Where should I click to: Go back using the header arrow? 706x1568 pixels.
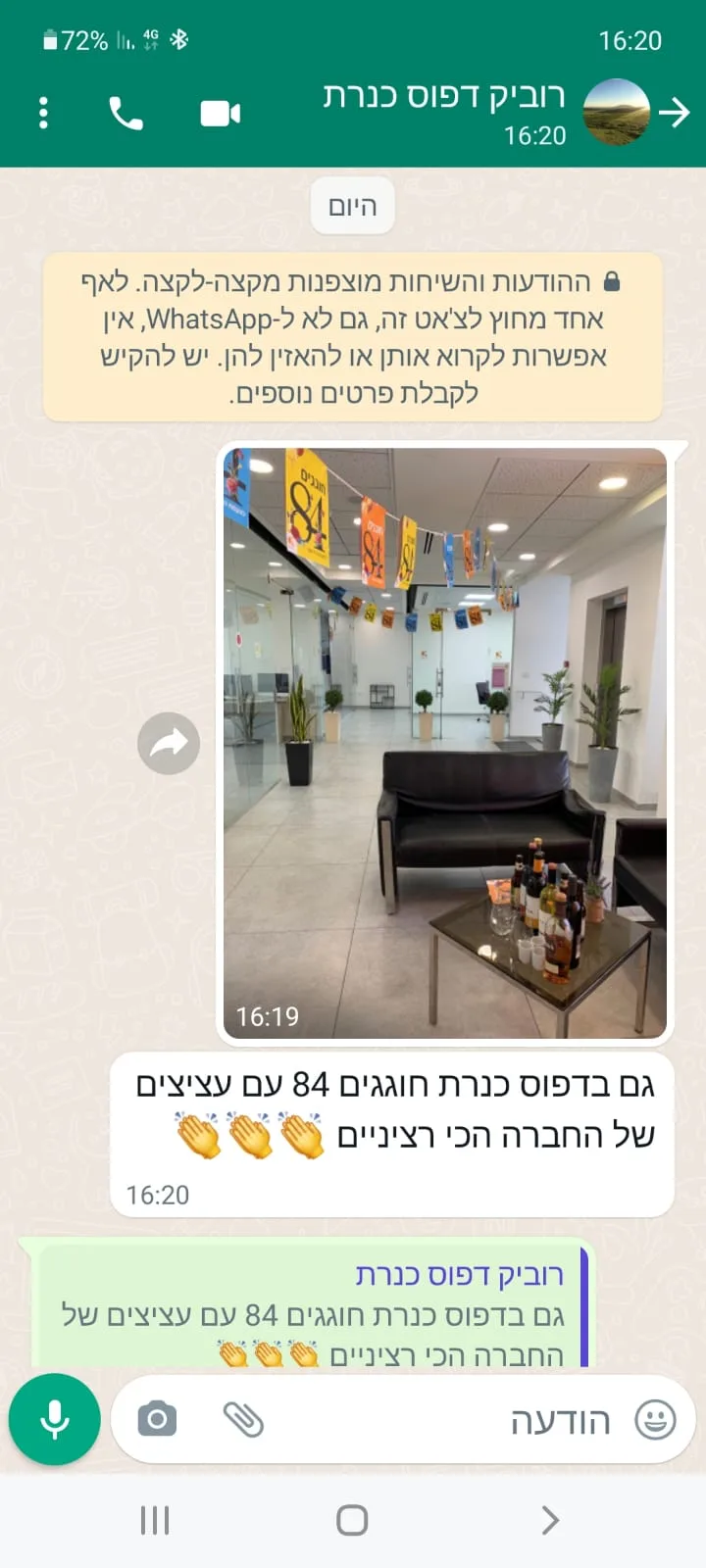pos(675,114)
